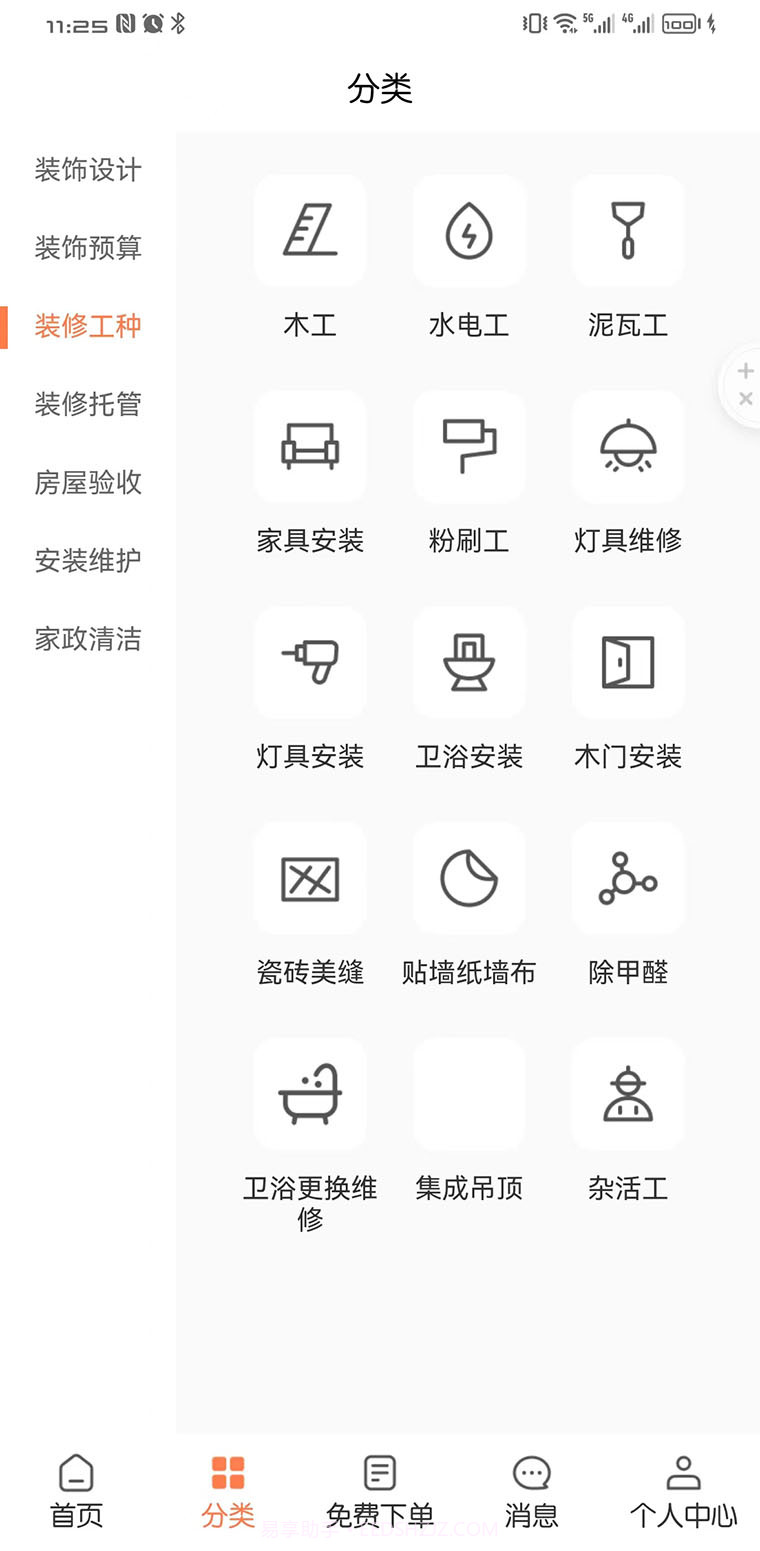
Task: Select the 家政清洁 sidebar category
Action: tap(87, 638)
